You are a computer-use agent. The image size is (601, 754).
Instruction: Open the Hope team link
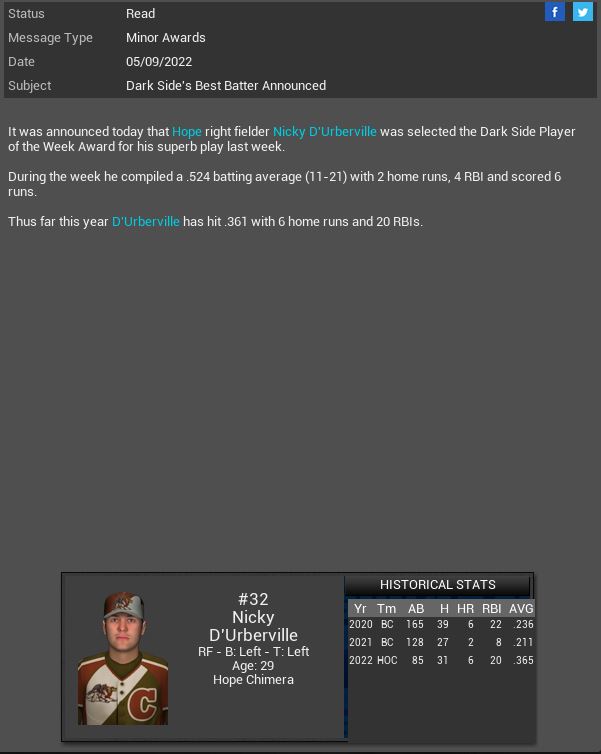[x=187, y=131]
